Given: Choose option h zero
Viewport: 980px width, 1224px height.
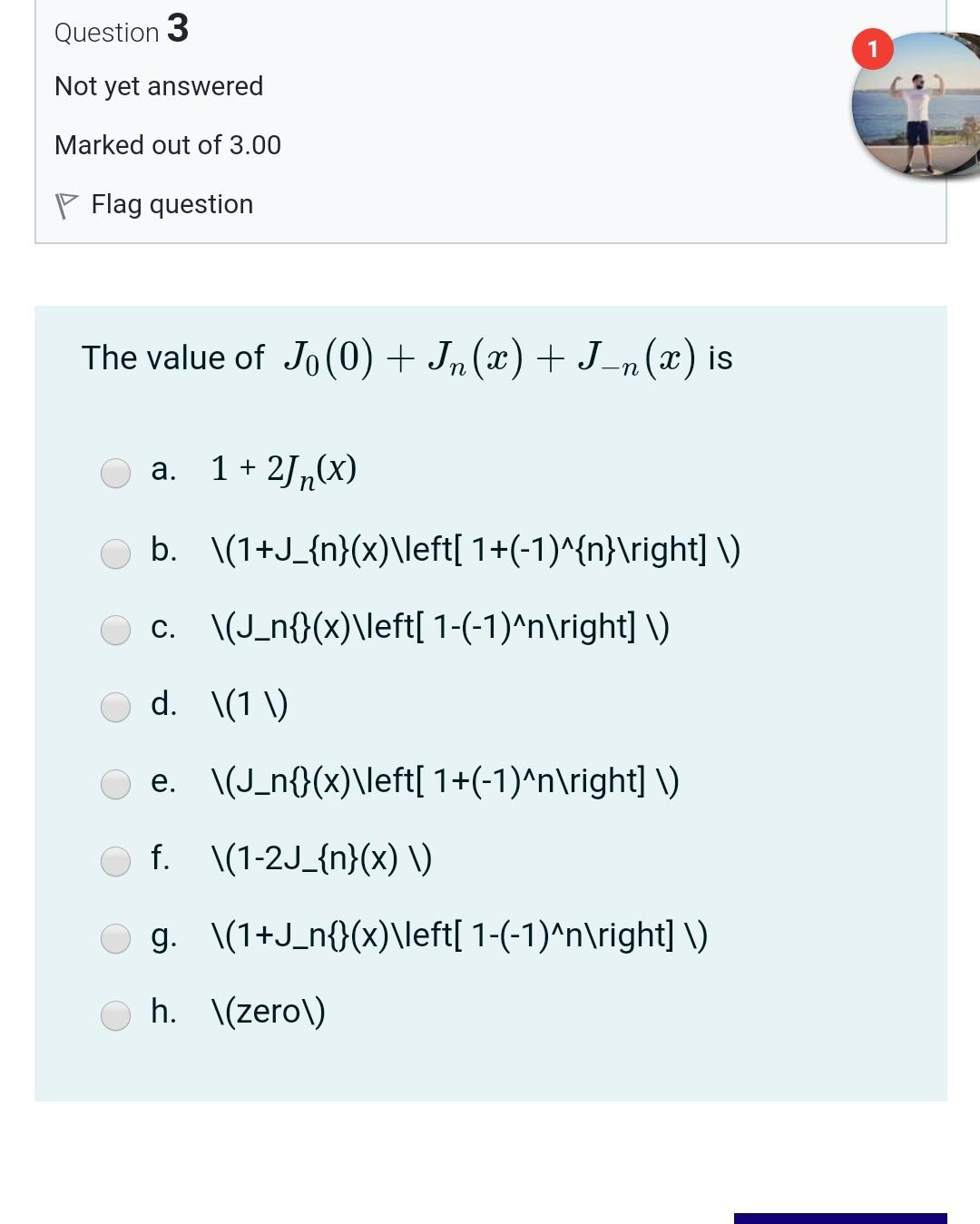Looking at the screenshot, I should (115, 1014).
